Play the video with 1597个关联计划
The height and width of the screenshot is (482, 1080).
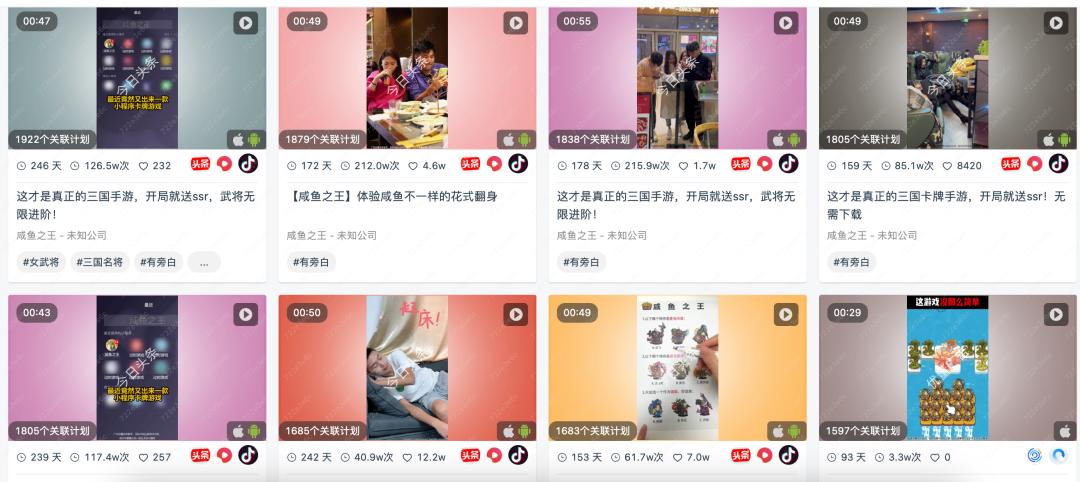(1055, 314)
